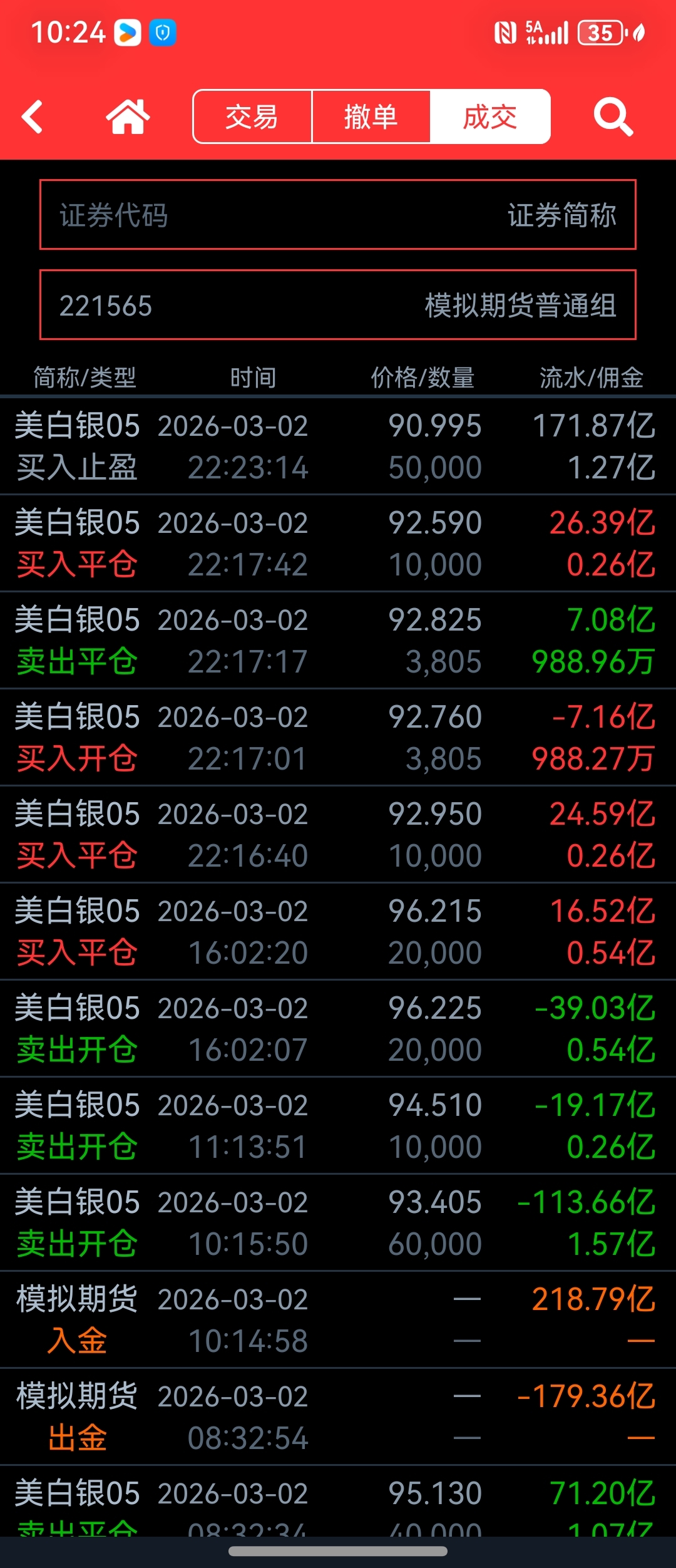Open the 卖出开仓 record at 11:13:51
The height and width of the screenshot is (1568, 676).
[x=338, y=1126]
